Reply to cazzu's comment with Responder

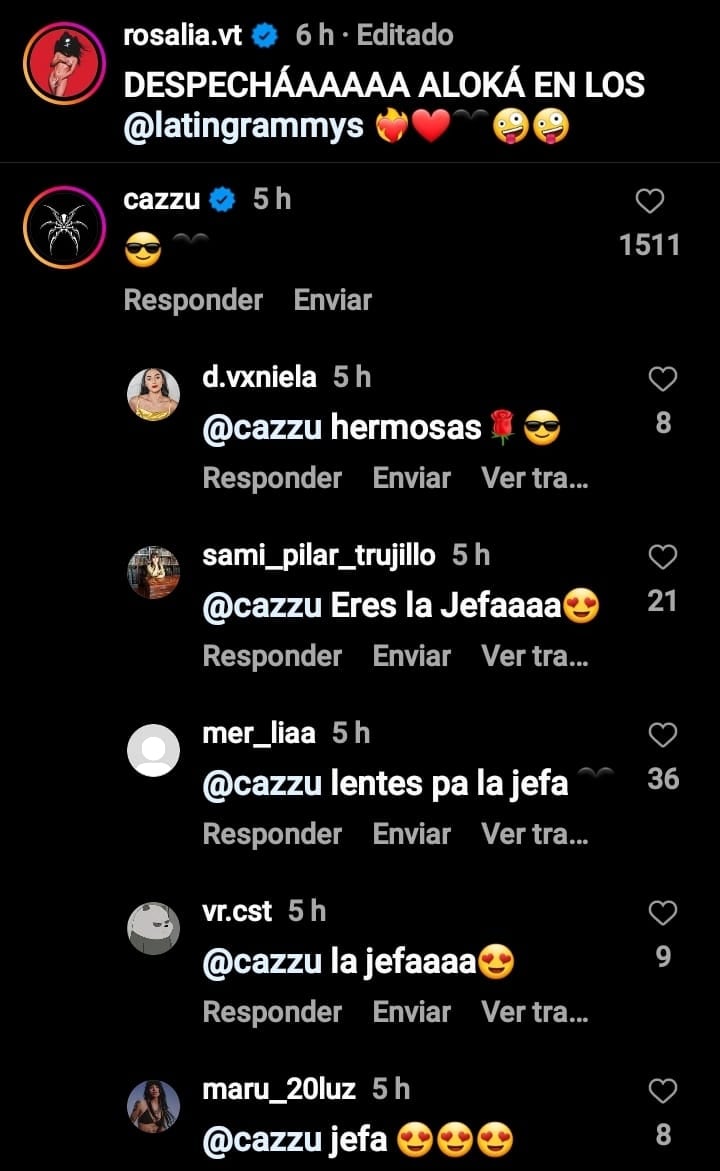(x=192, y=299)
